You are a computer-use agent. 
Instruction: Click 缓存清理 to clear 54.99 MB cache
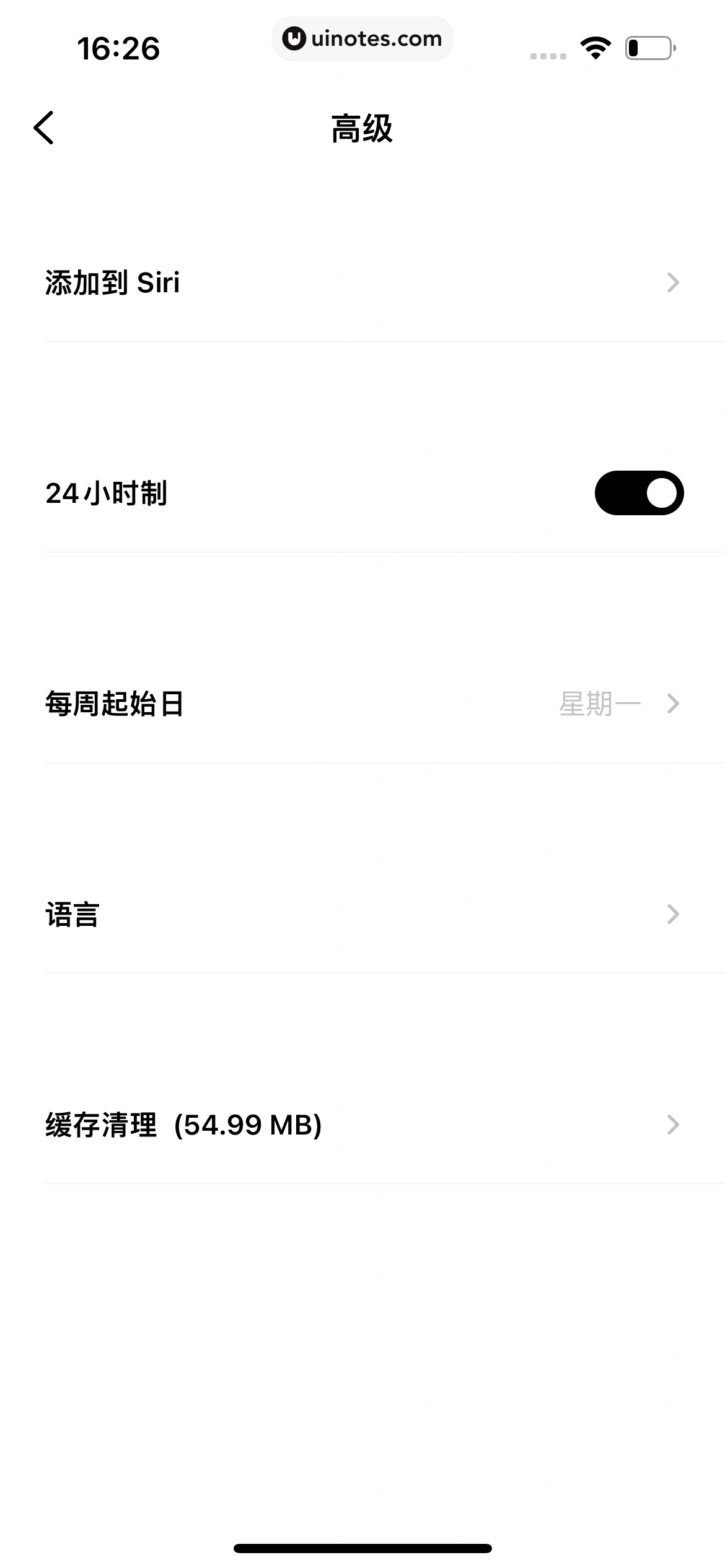click(x=181, y=1125)
